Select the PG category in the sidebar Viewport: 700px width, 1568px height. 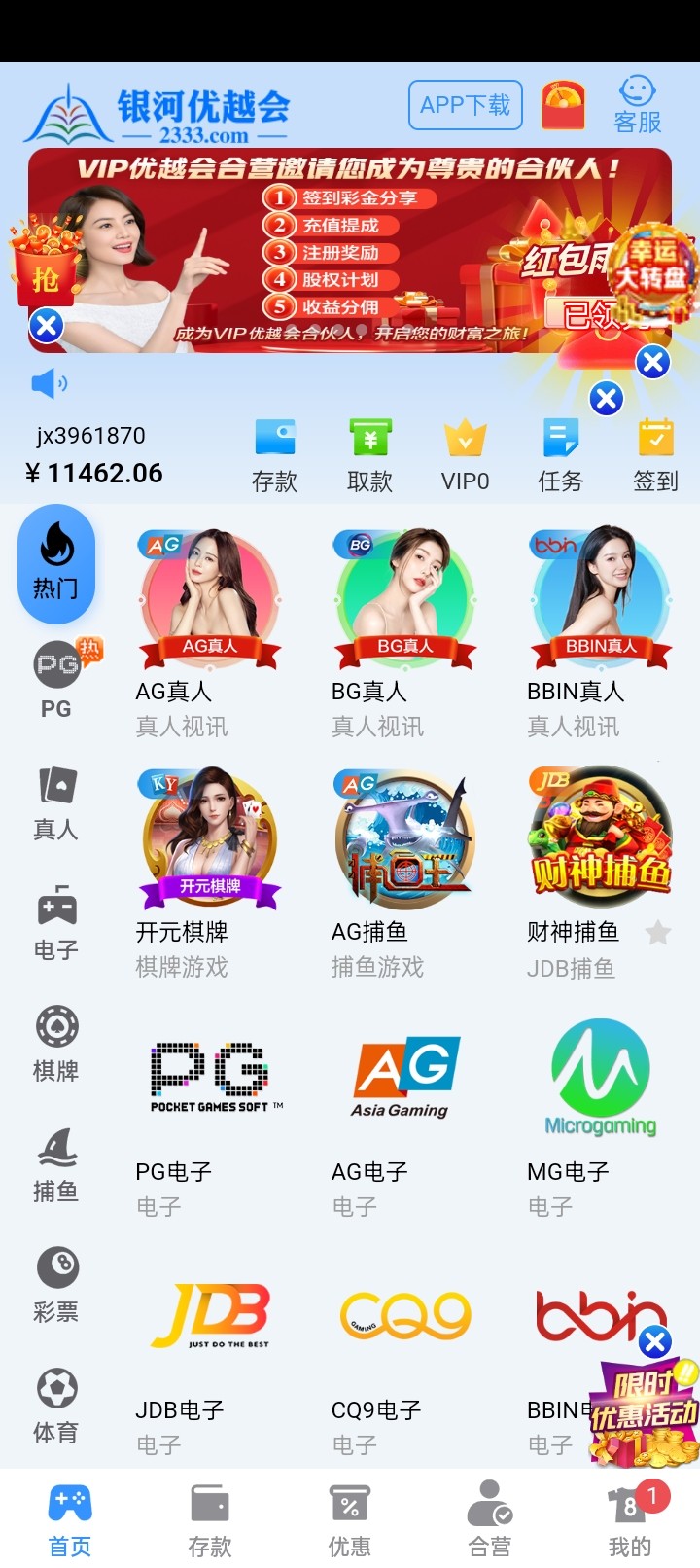tap(56, 681)
